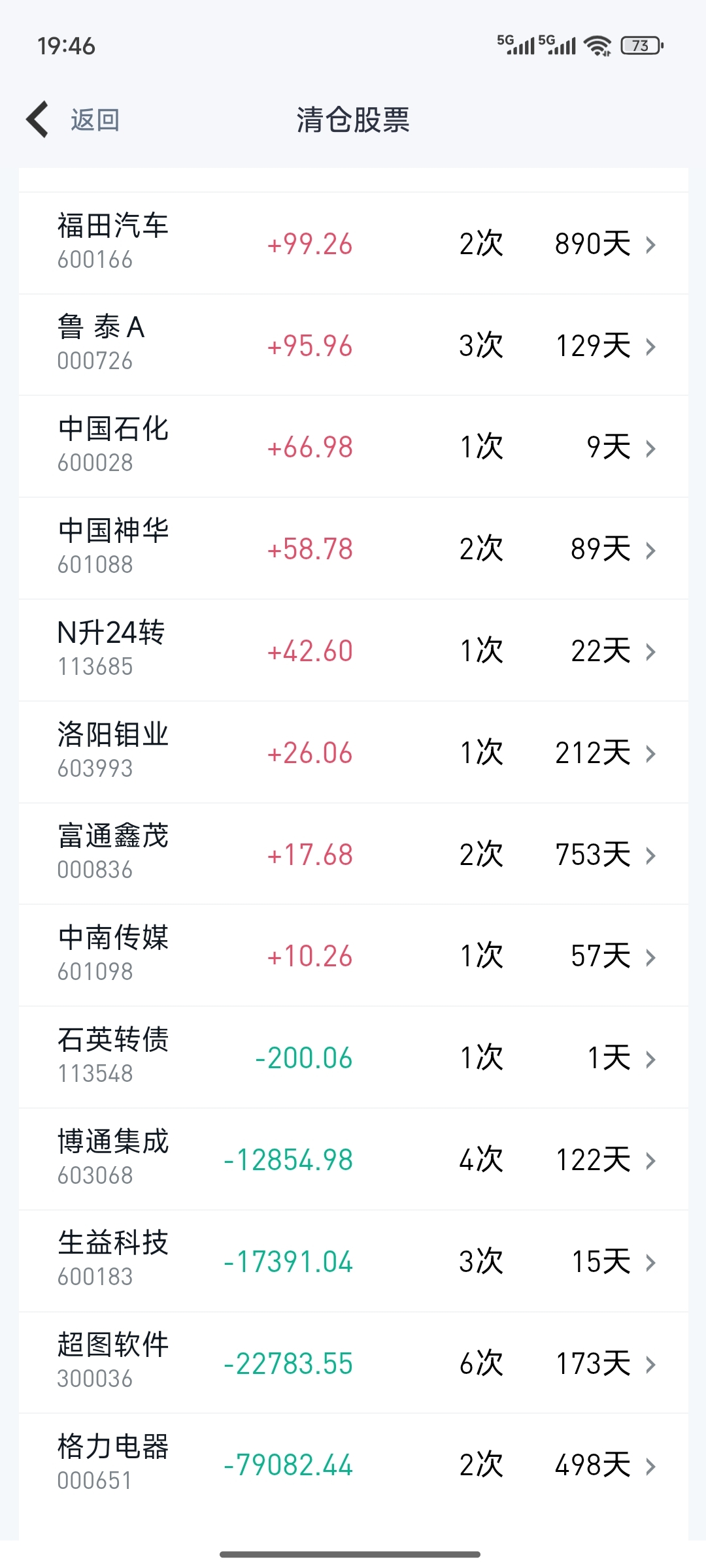
Task: Open the 鲁泰A 000726 row
Action: pos(353,345)
